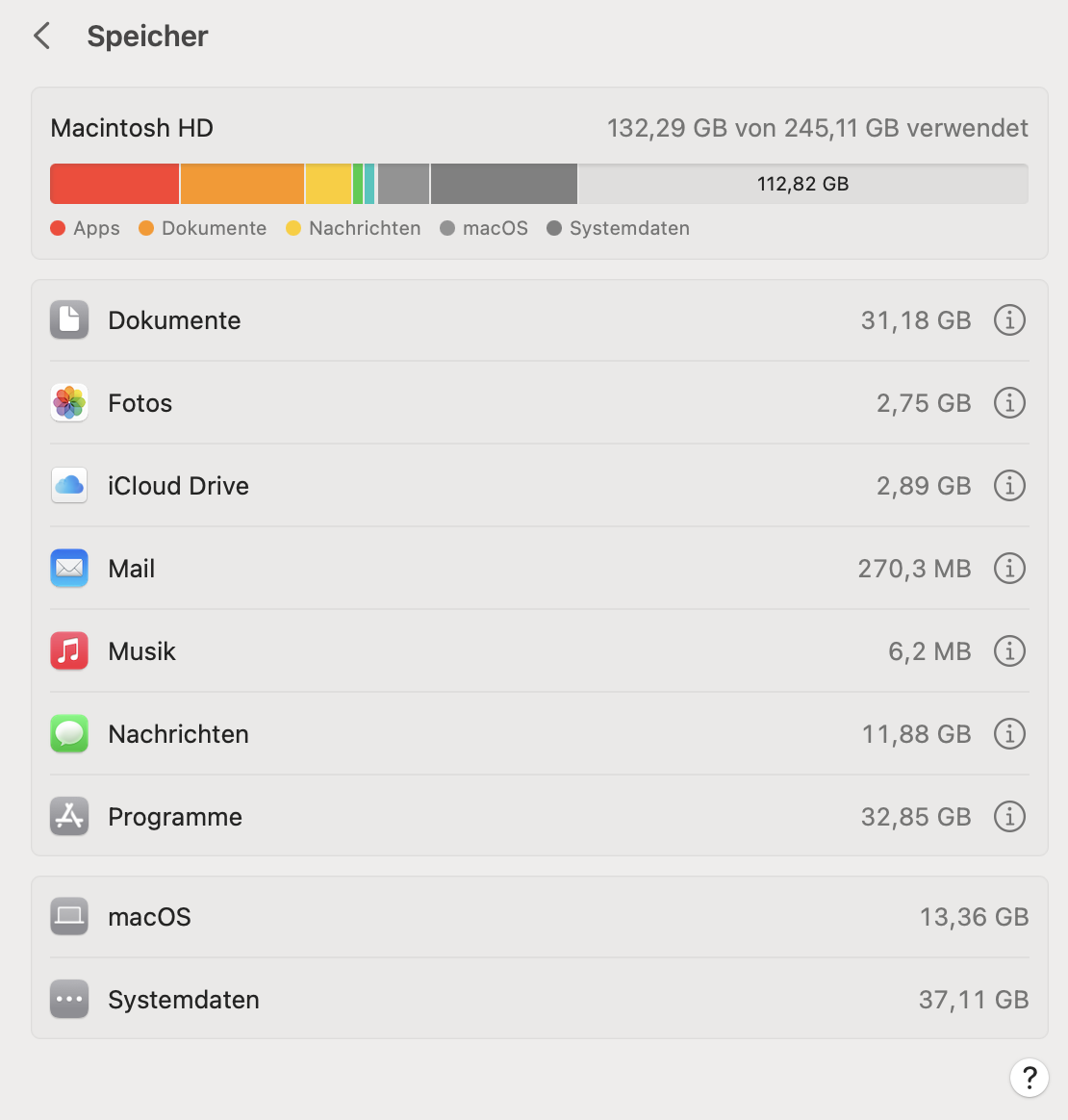This screenshot has width=1068, height=1120.
Task: Show details for Fotos storage
Action: pos(1009,403)
